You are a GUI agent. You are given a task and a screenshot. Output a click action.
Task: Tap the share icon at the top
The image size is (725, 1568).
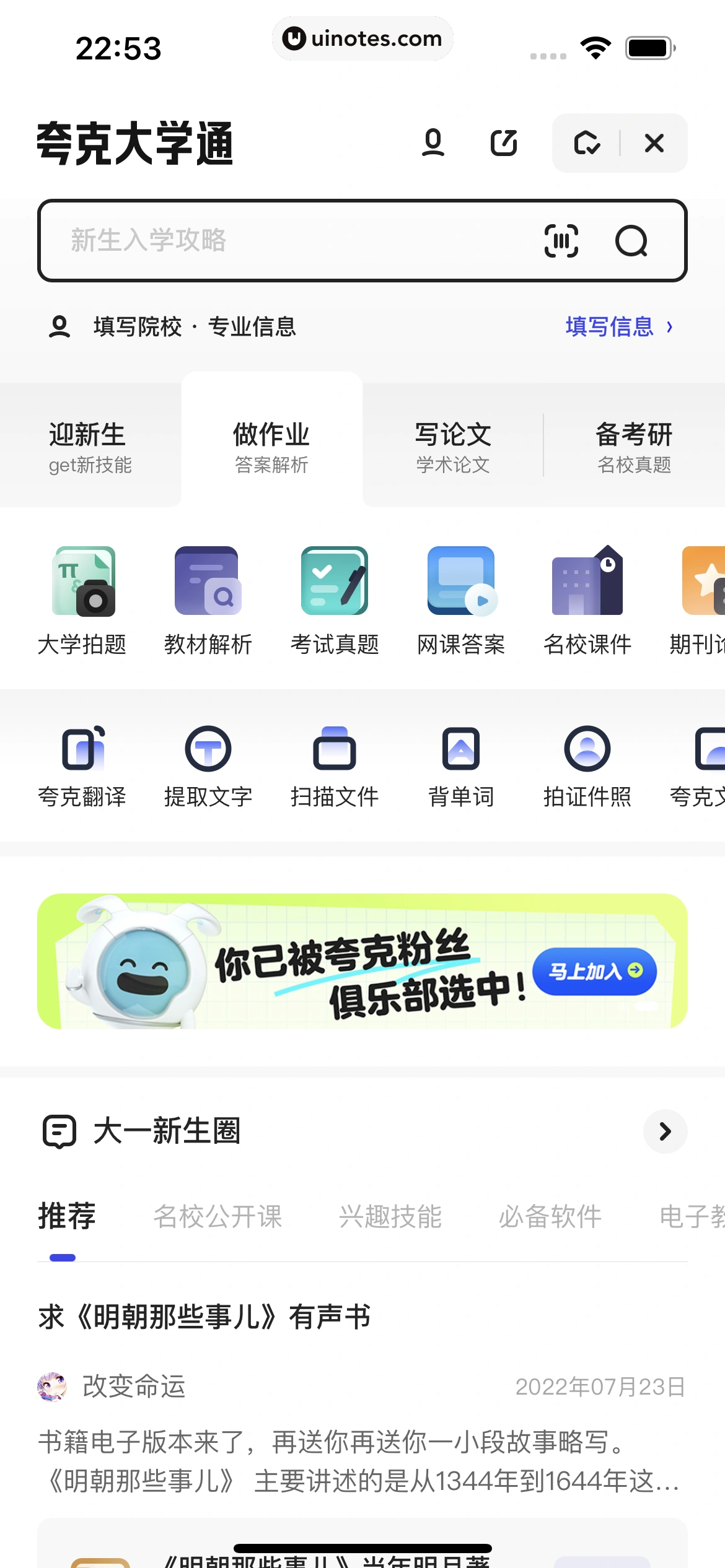click(x=503, y=143)
